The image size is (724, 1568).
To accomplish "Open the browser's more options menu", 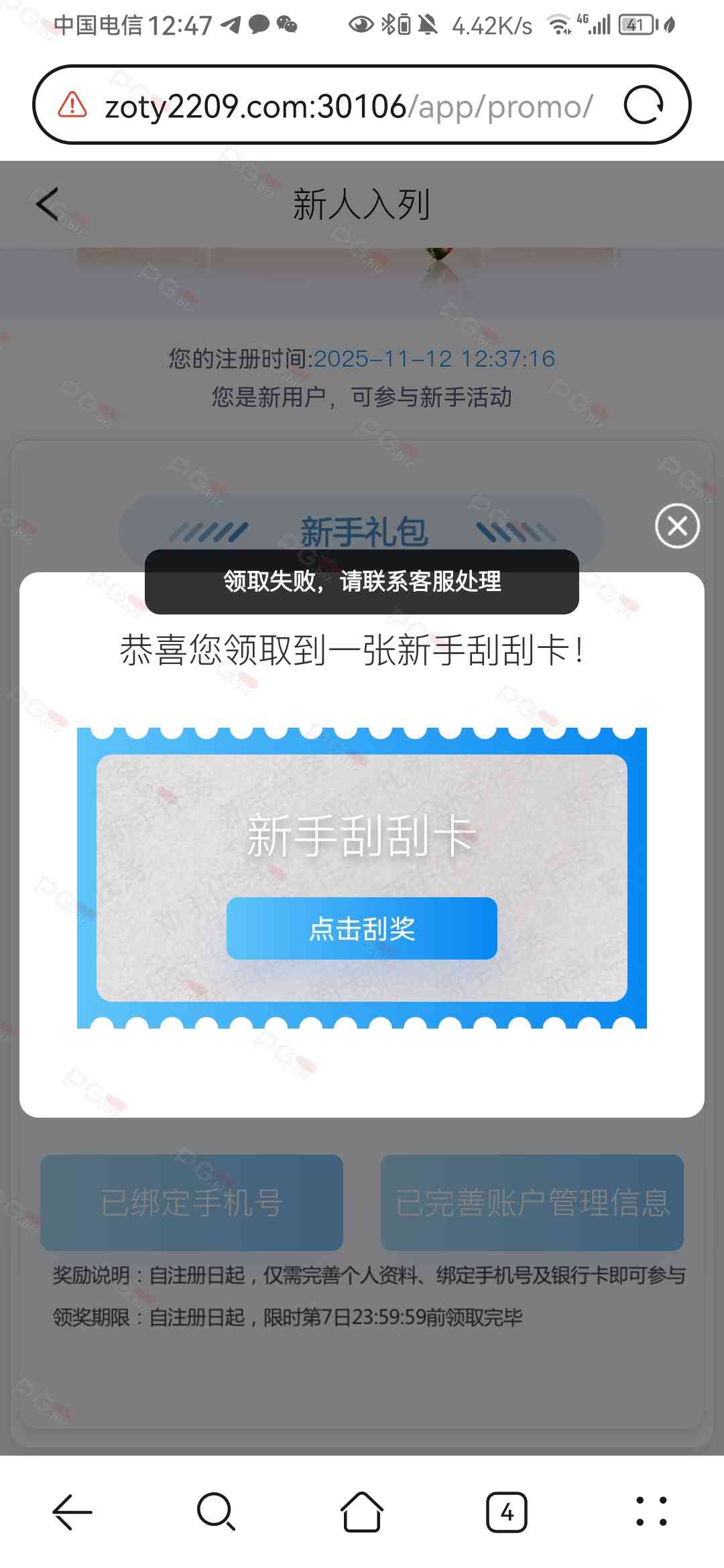I will (x=651, y=1512).
